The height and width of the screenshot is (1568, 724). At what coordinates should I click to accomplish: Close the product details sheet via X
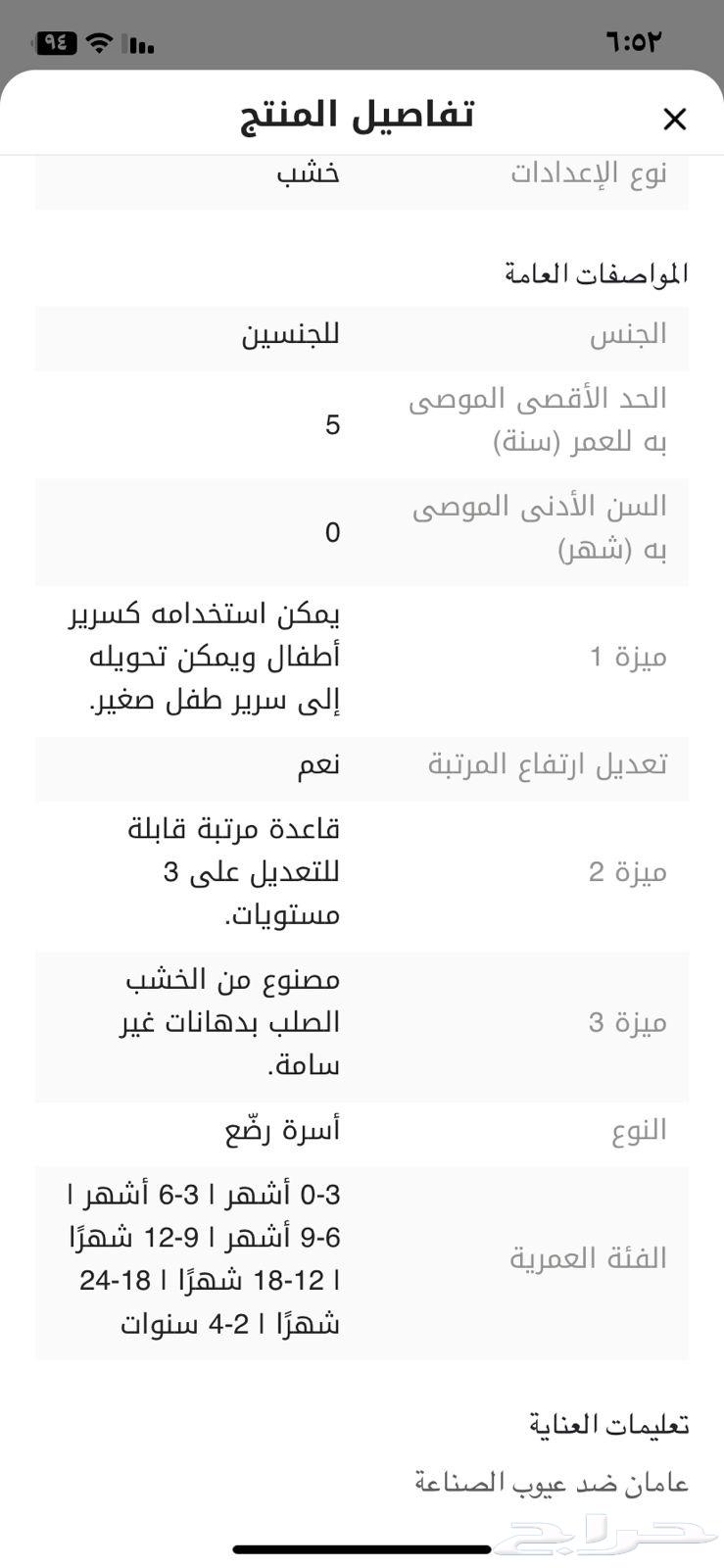coord(675,118)
